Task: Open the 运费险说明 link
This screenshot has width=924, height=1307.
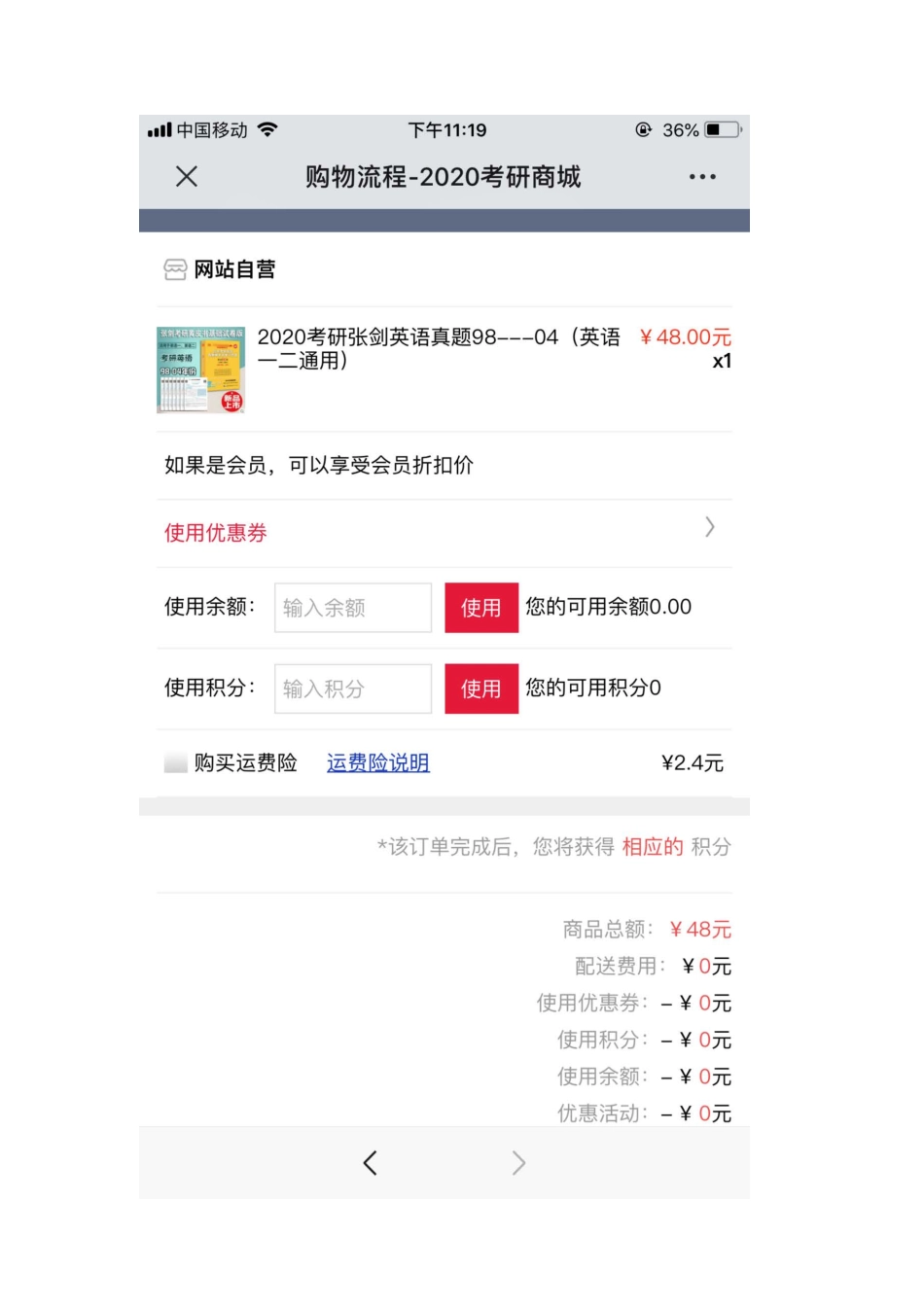Action: [377, 763]
